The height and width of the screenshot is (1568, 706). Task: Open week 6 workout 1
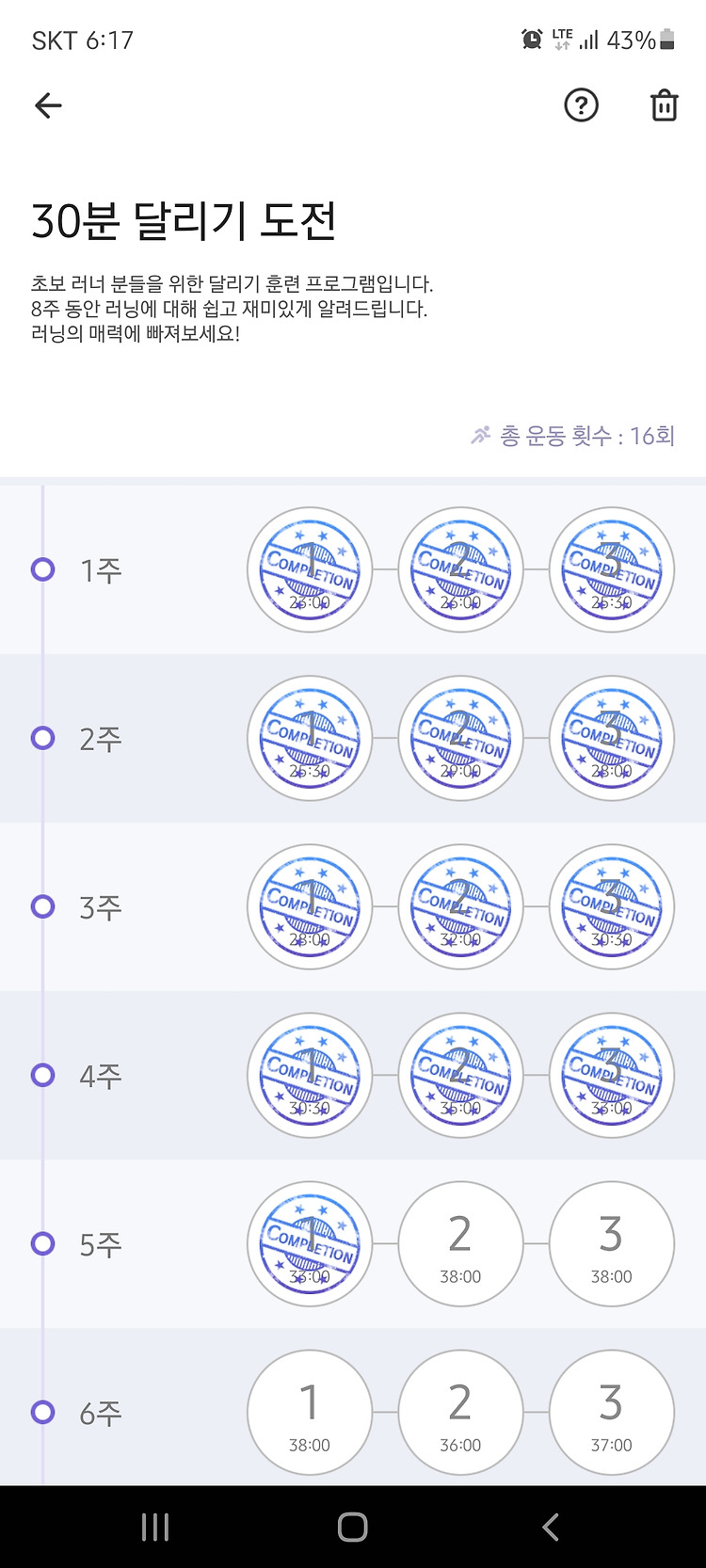click(x=310, y=1412)
